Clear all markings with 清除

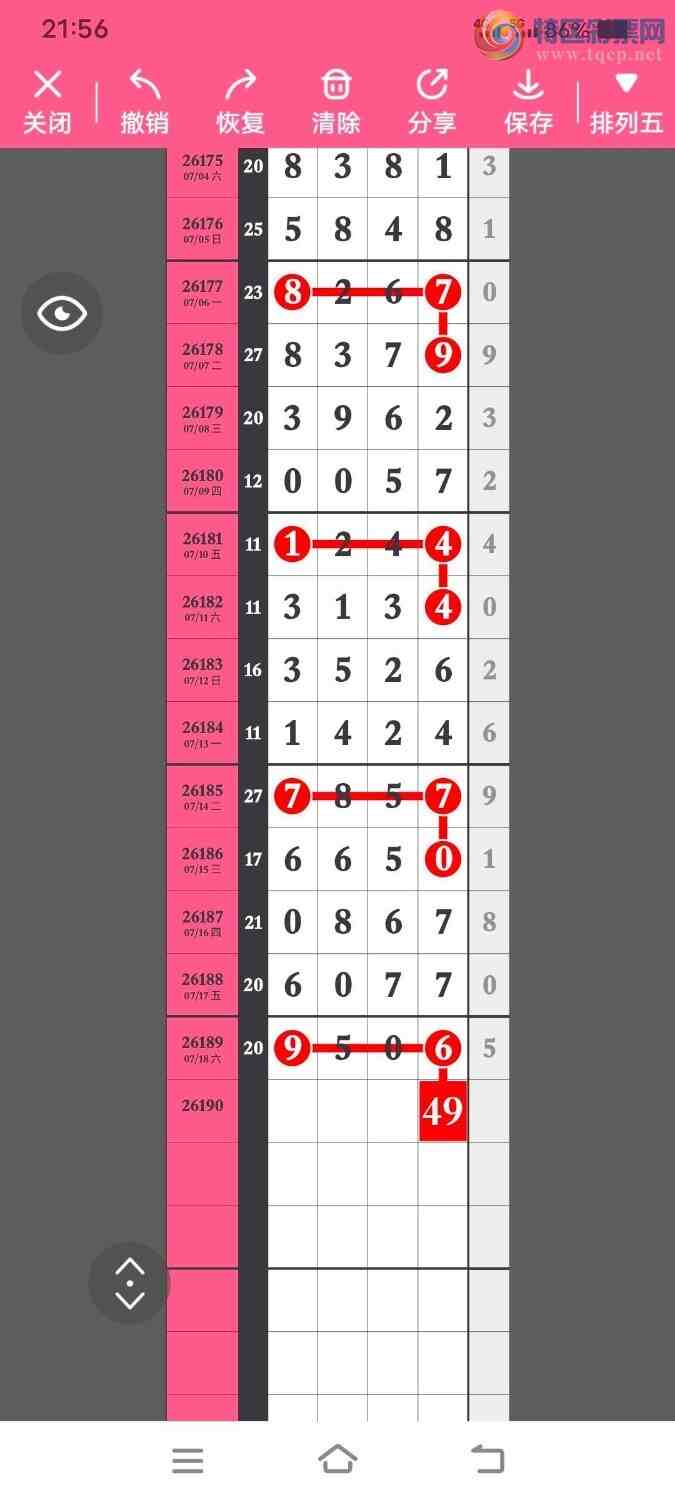[x=336, y=102]
